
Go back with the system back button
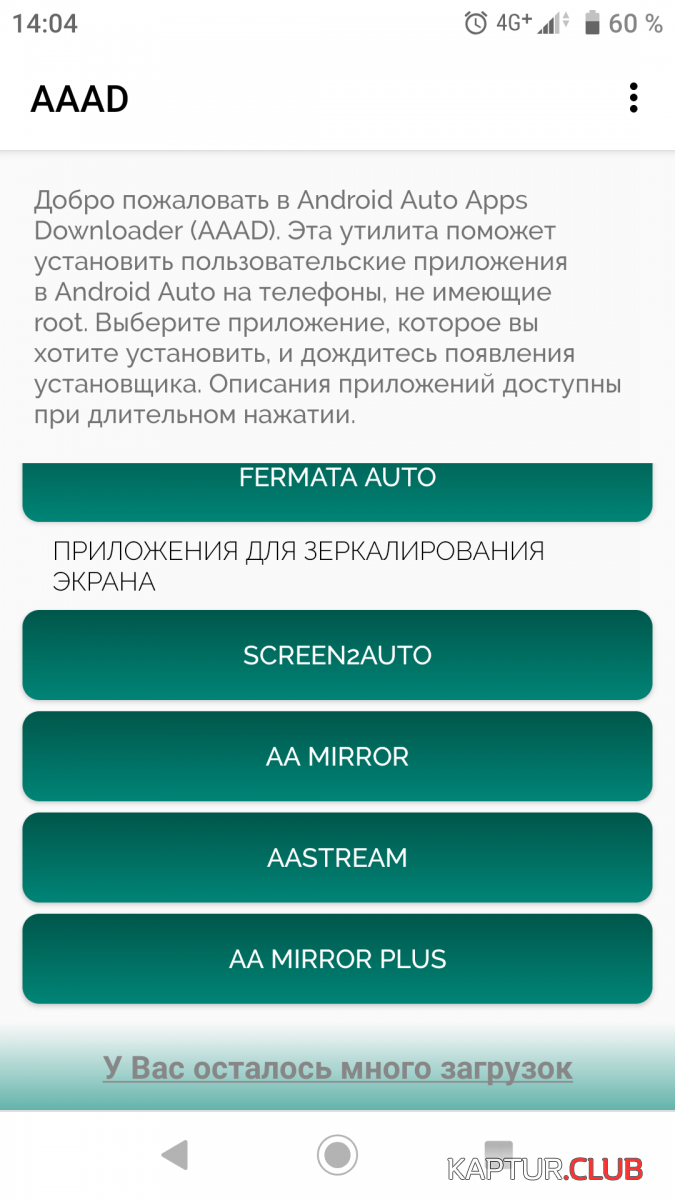pyautogui.click(x=175, y=1156)
